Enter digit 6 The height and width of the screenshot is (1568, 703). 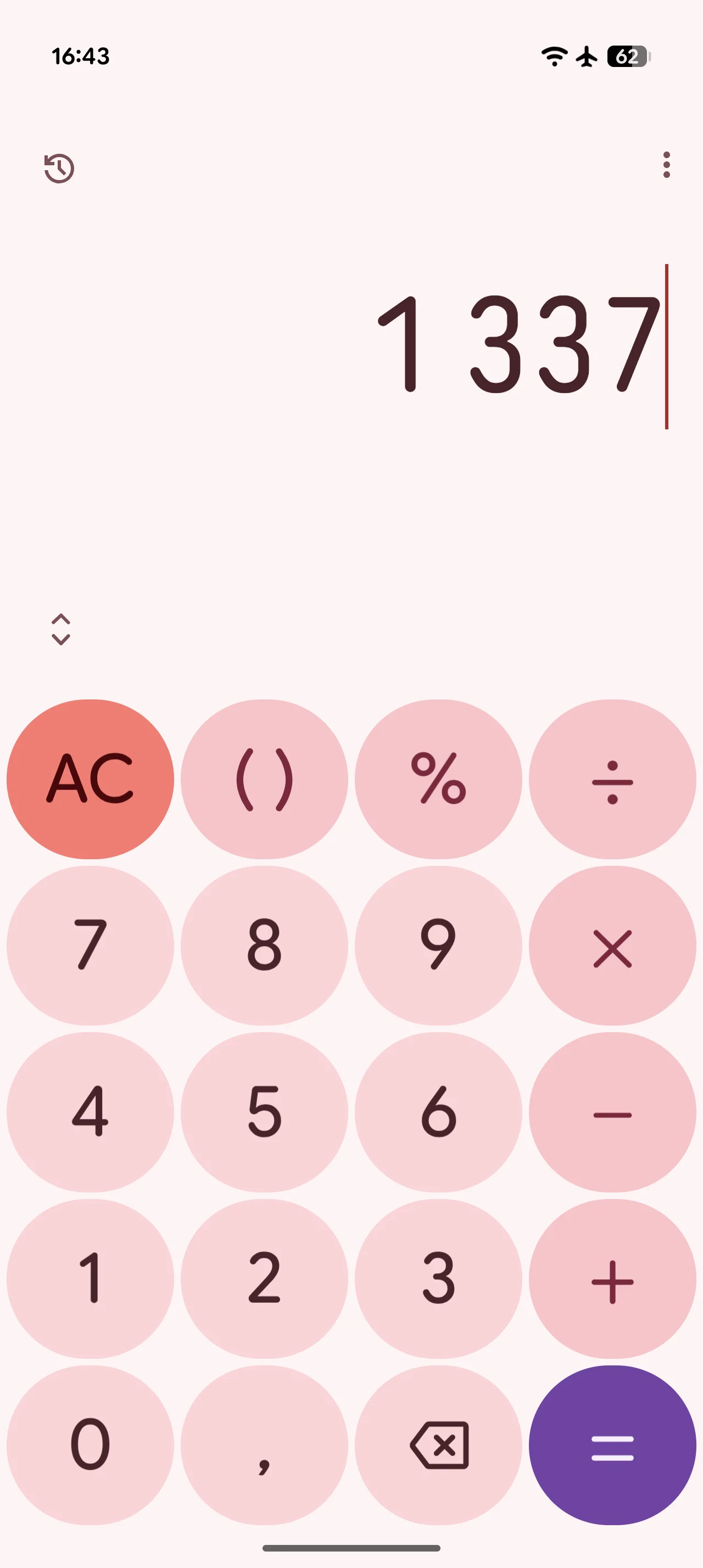coord(438,1112)
